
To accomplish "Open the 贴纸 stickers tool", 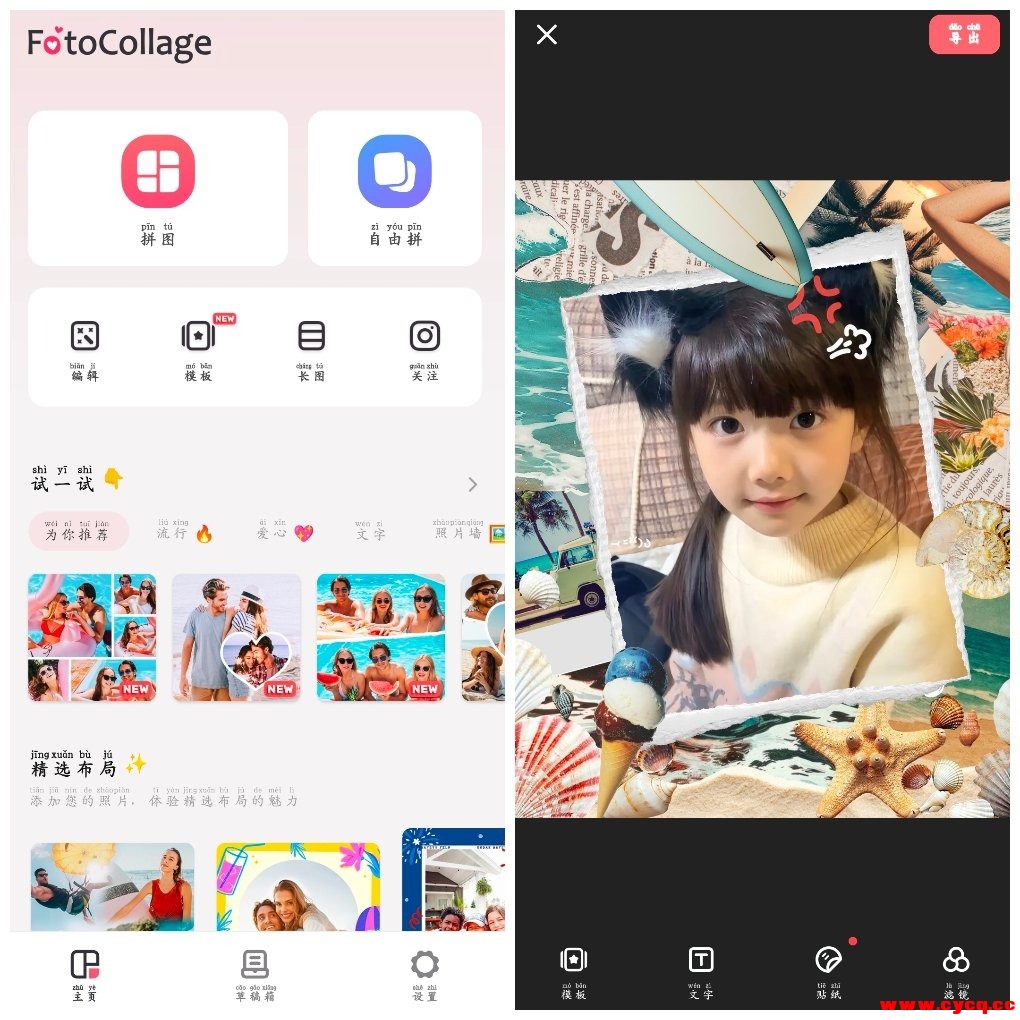I will click(x=829, y=971).
